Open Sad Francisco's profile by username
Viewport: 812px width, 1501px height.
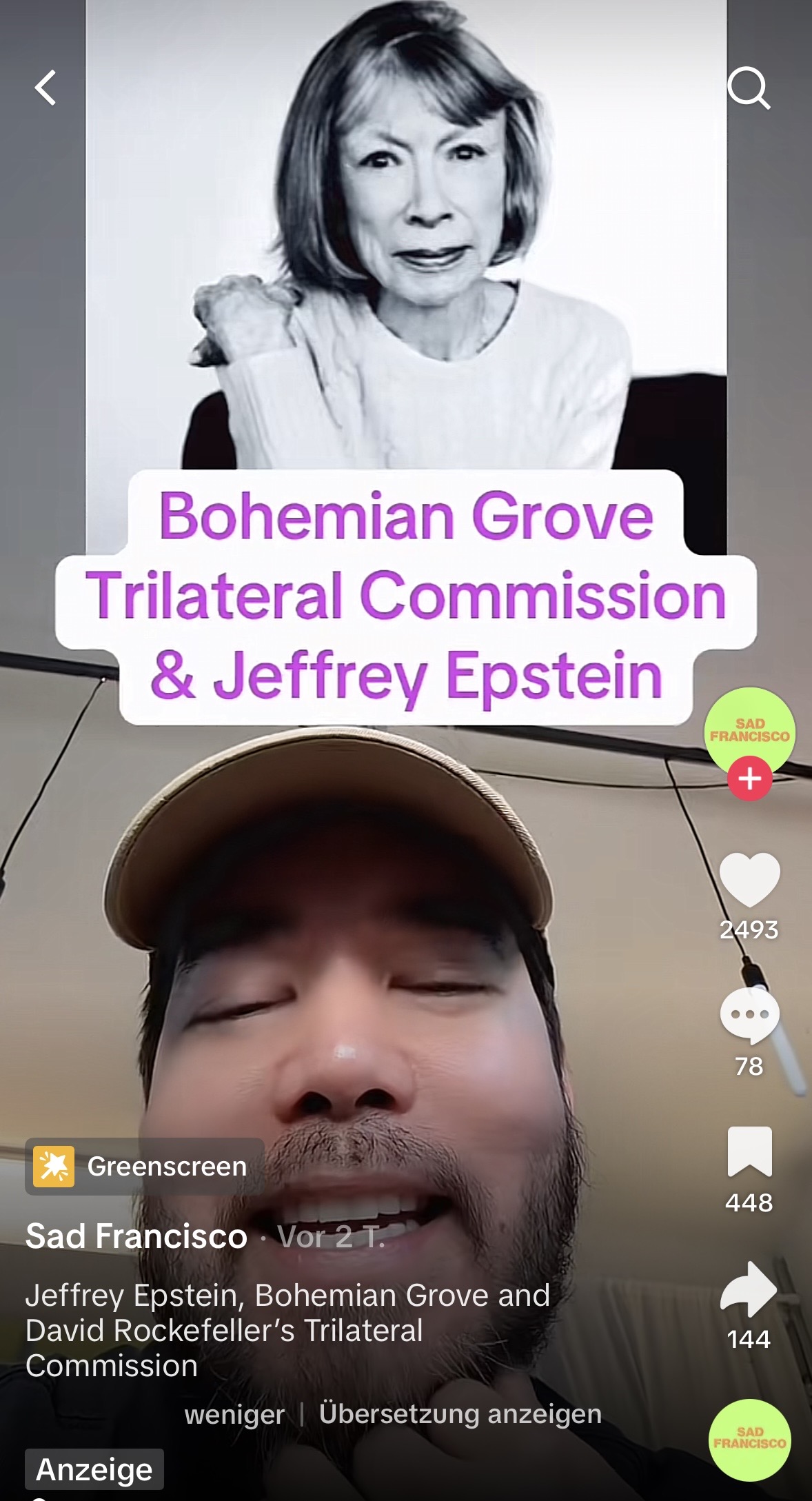136,1236
